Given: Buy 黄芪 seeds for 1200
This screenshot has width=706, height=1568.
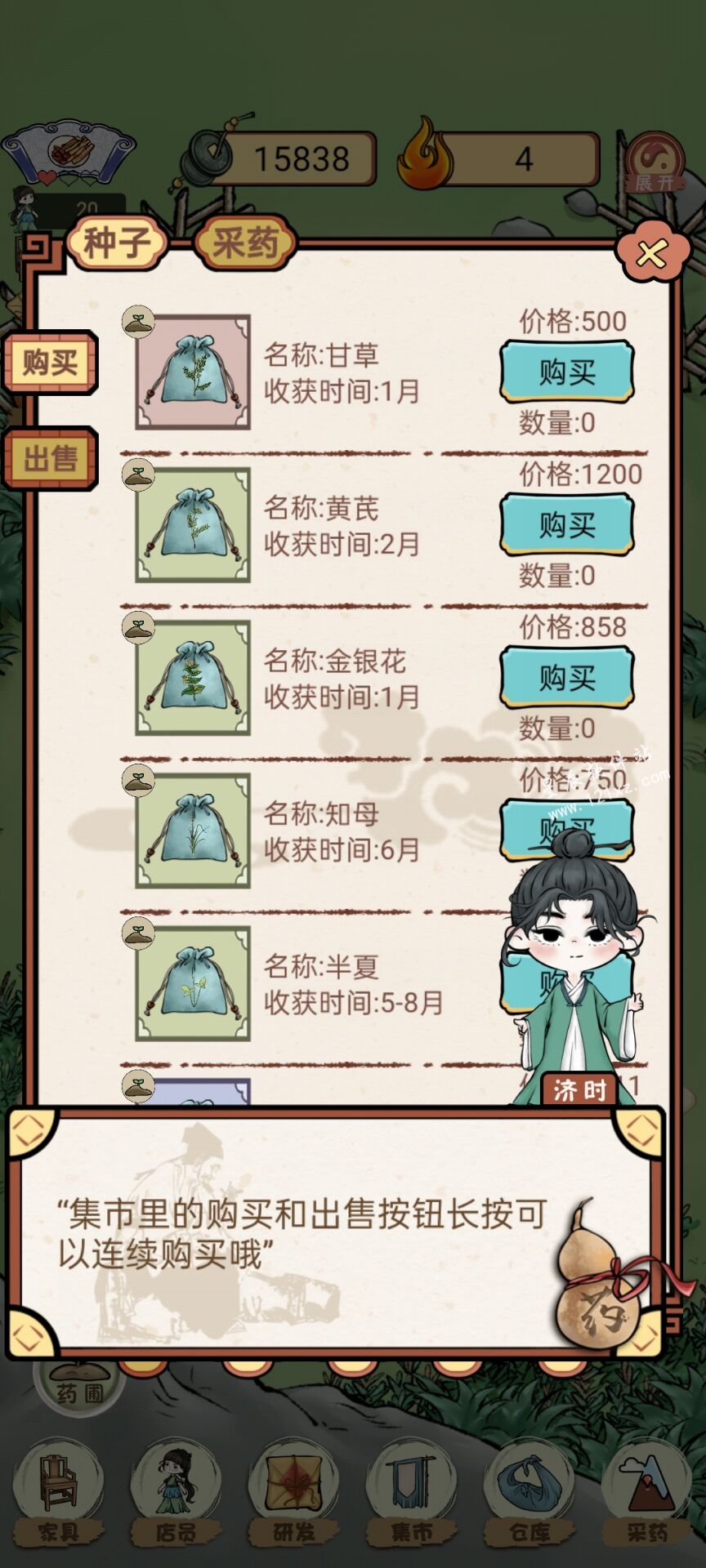Looking at the screenshot, I should (x=567, y=525).
